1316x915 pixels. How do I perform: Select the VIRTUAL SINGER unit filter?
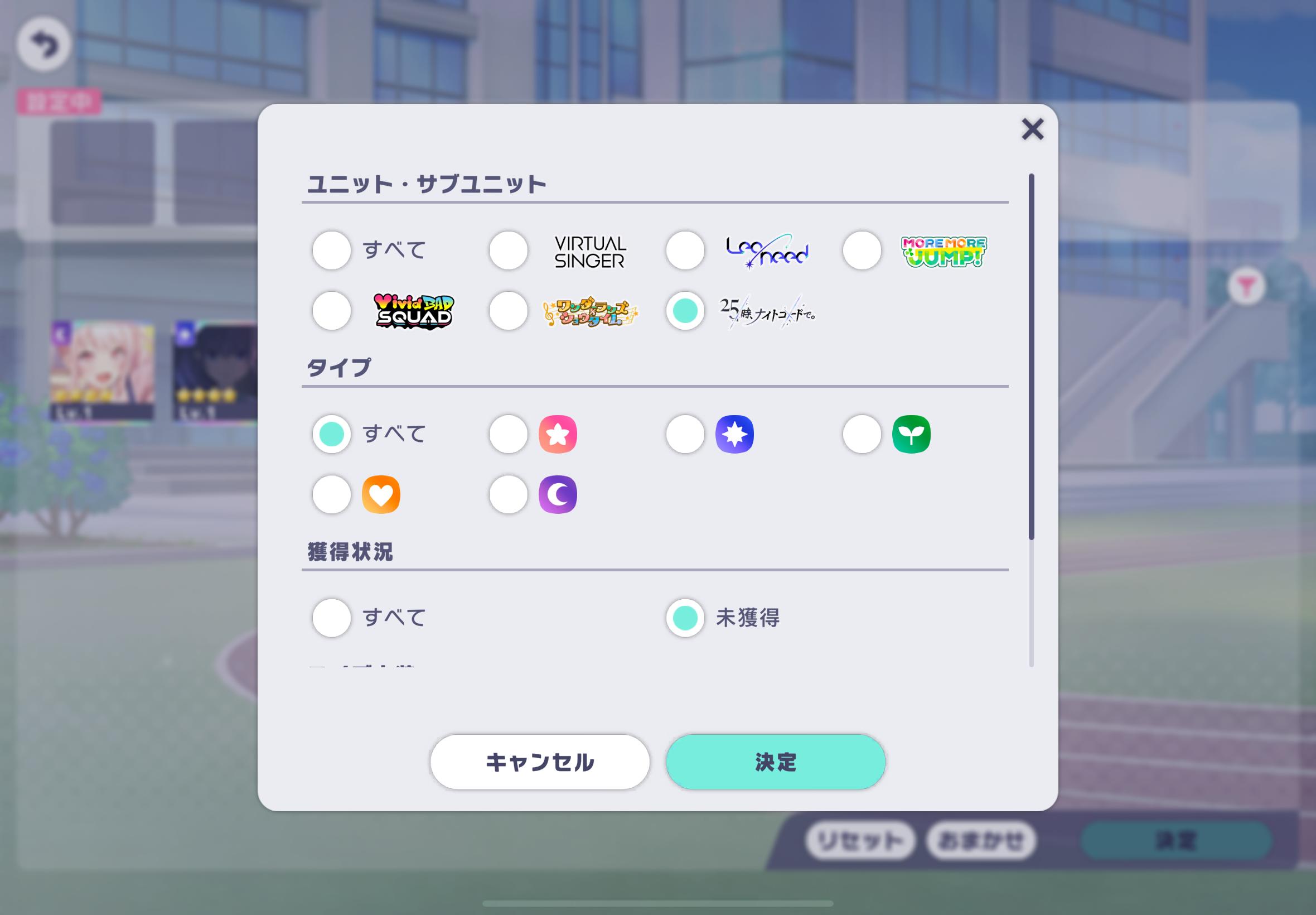tap(508, 251)
